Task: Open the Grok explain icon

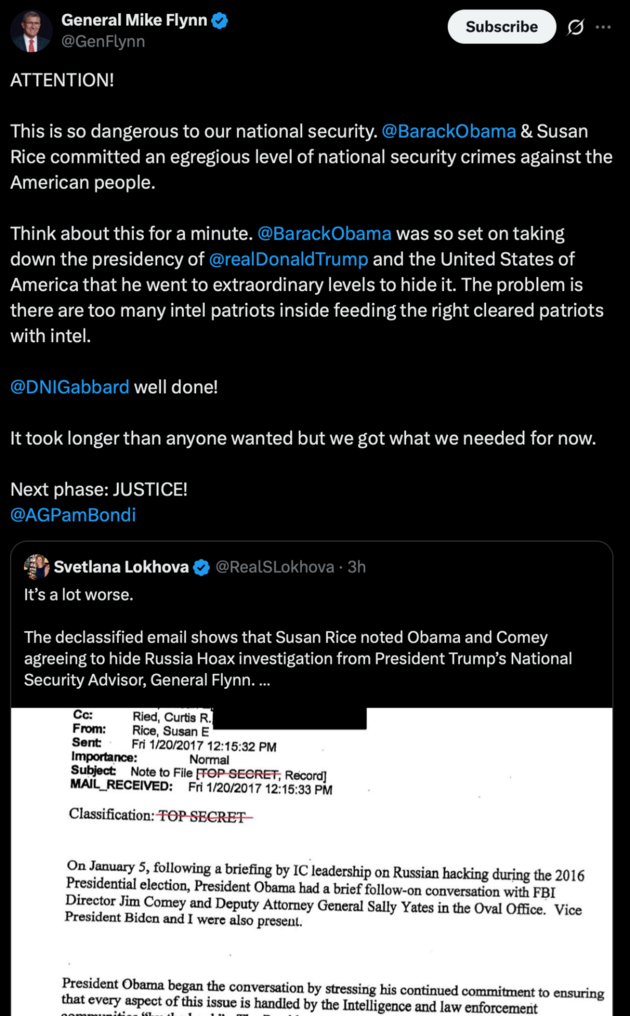Action: (x=575, y=27)
